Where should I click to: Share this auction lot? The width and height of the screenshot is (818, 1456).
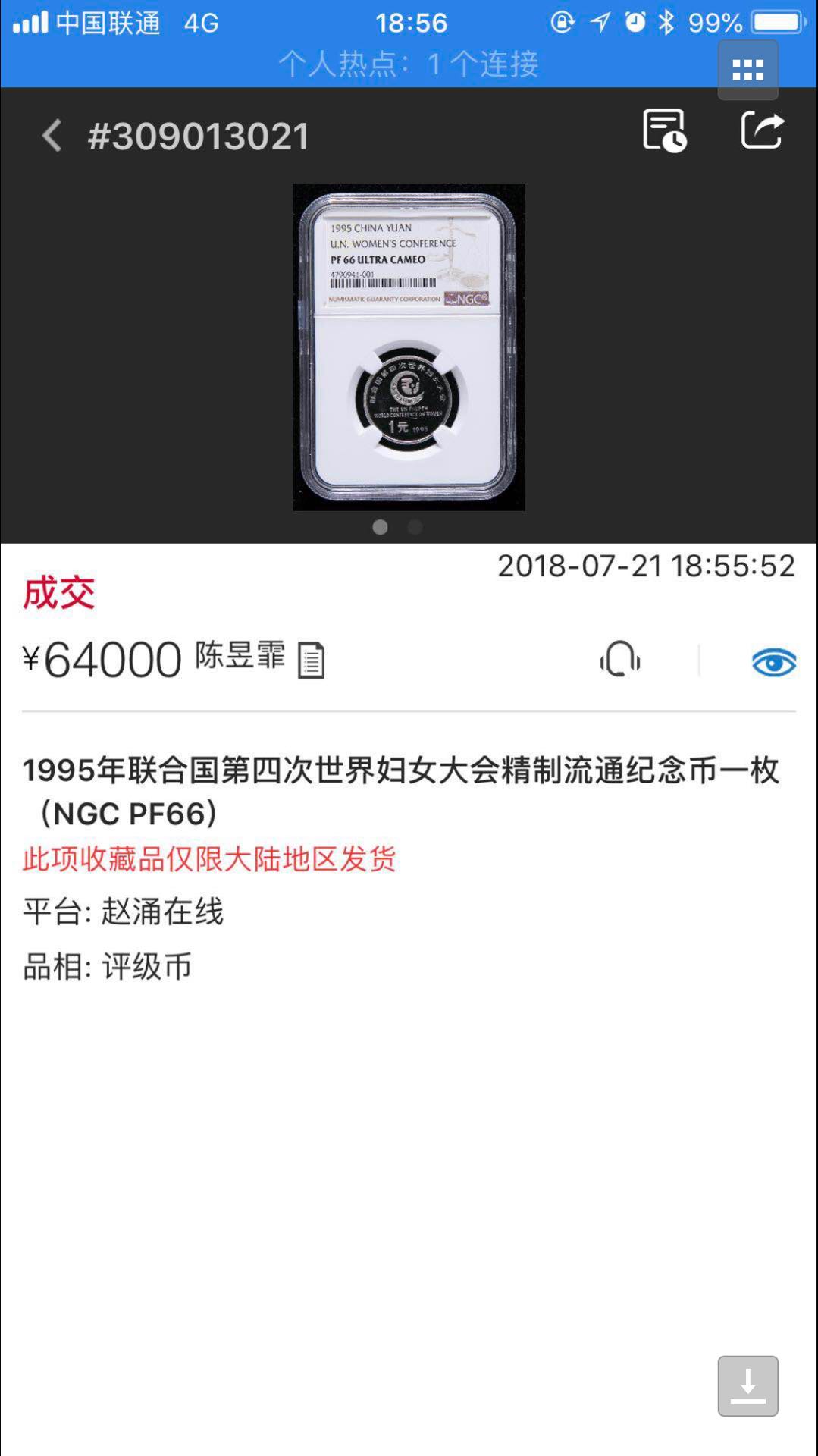click(x=761, y=130)
